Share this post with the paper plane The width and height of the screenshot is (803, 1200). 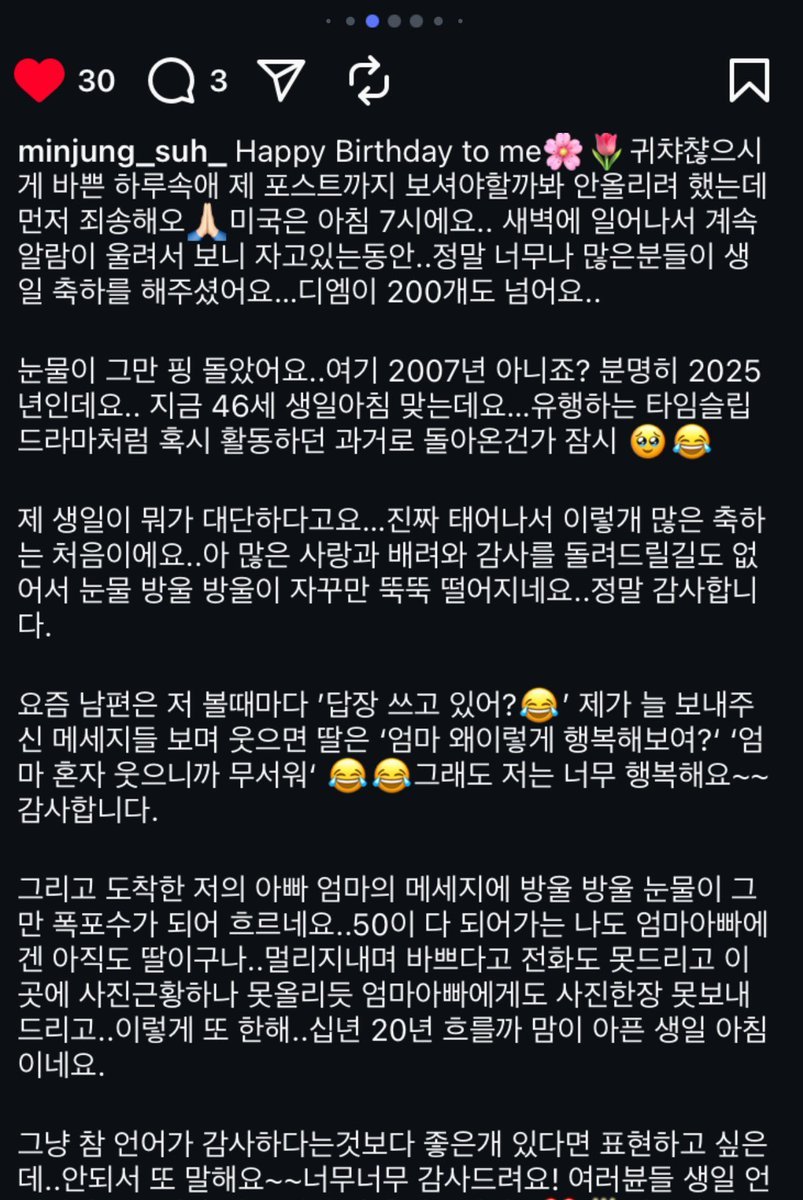click(x=281, y=81)
